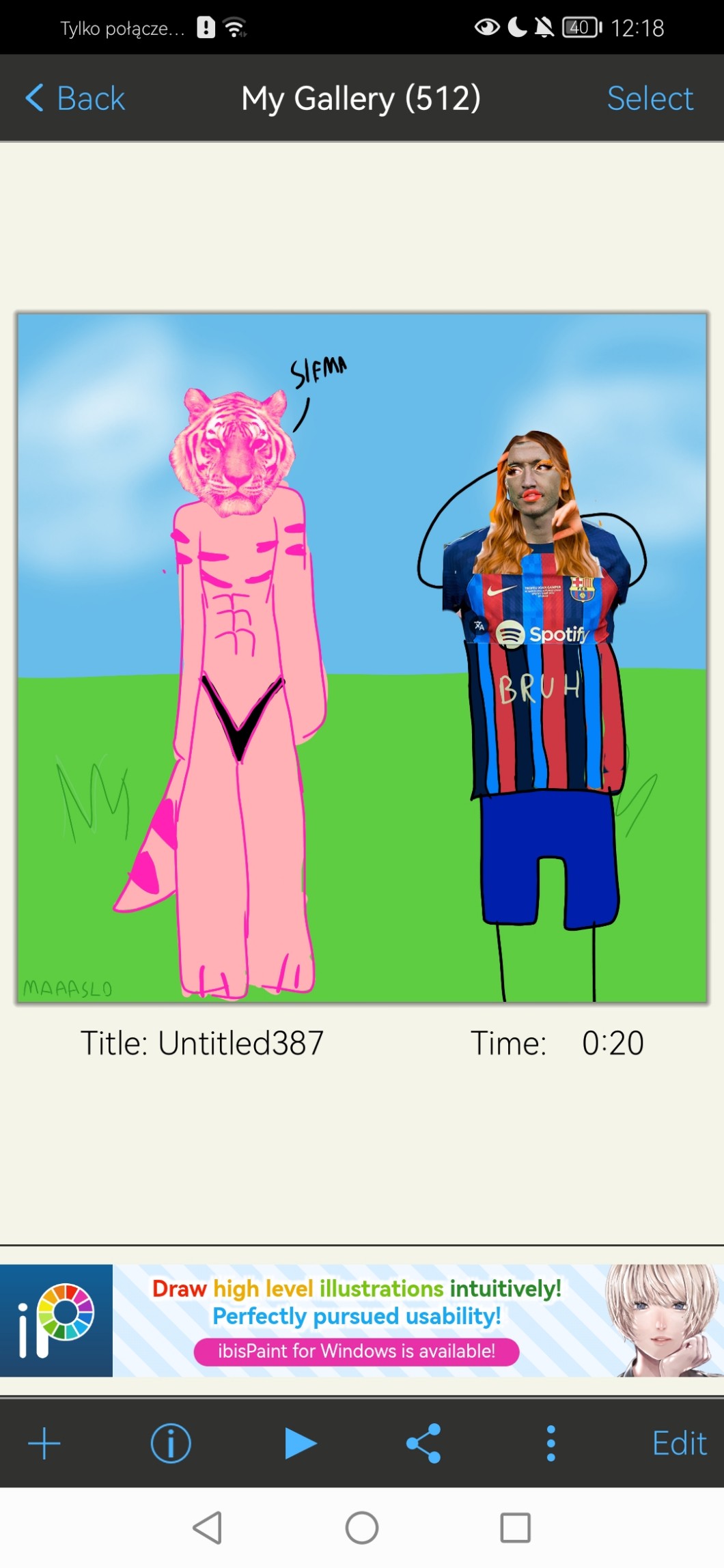Open the ibisPaint for Windows ad banner
The image size is (724, 1568).
click(362, 1320)
